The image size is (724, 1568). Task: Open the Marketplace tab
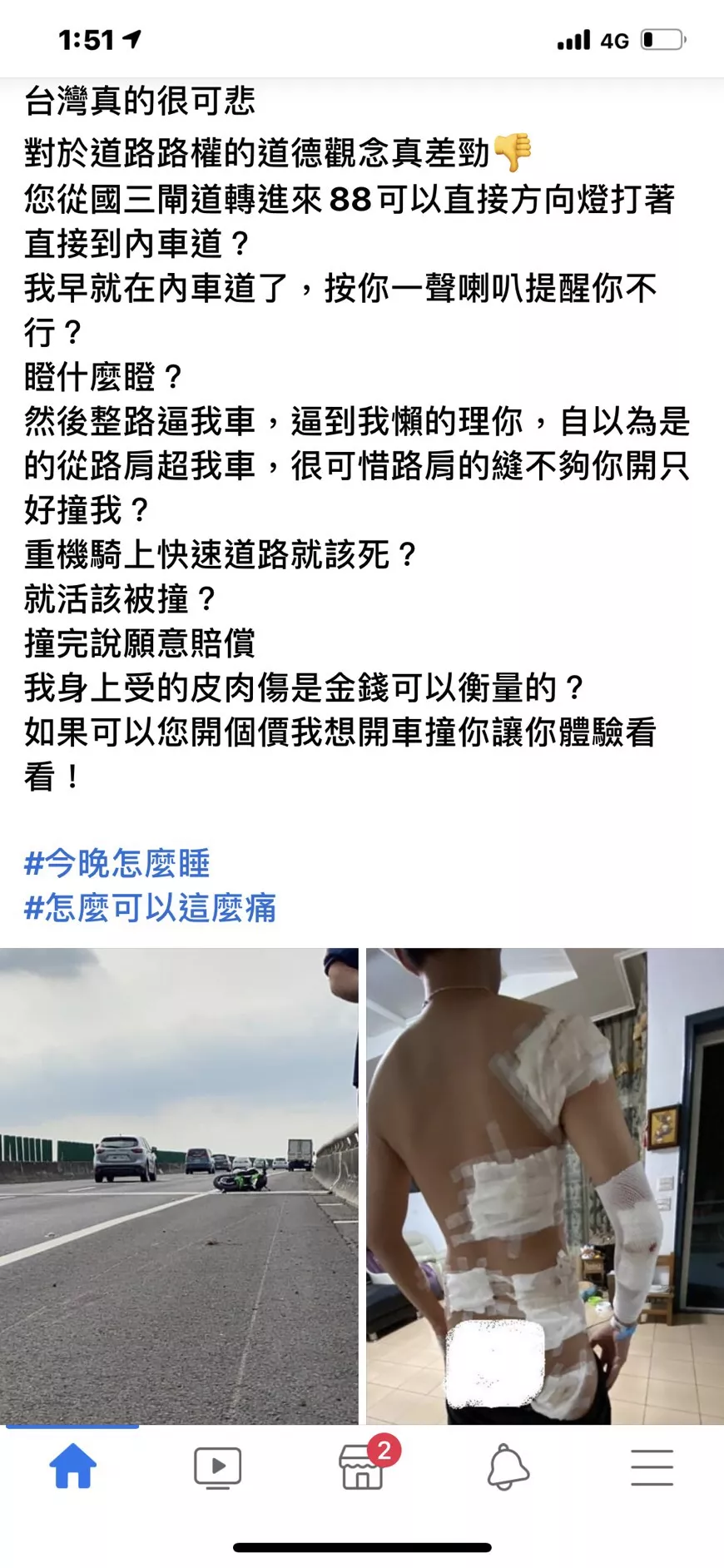(363, 1466)
